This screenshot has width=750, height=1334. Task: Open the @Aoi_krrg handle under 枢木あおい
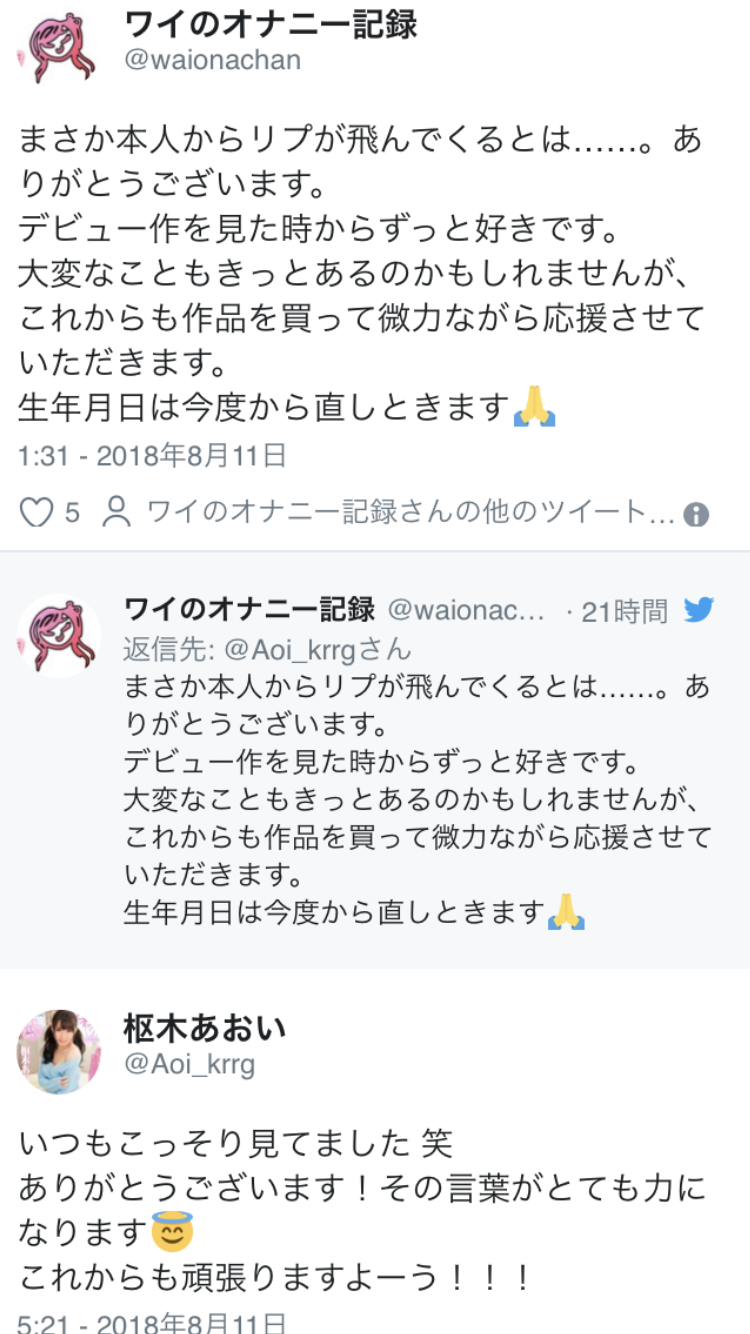pos(189,1065)
